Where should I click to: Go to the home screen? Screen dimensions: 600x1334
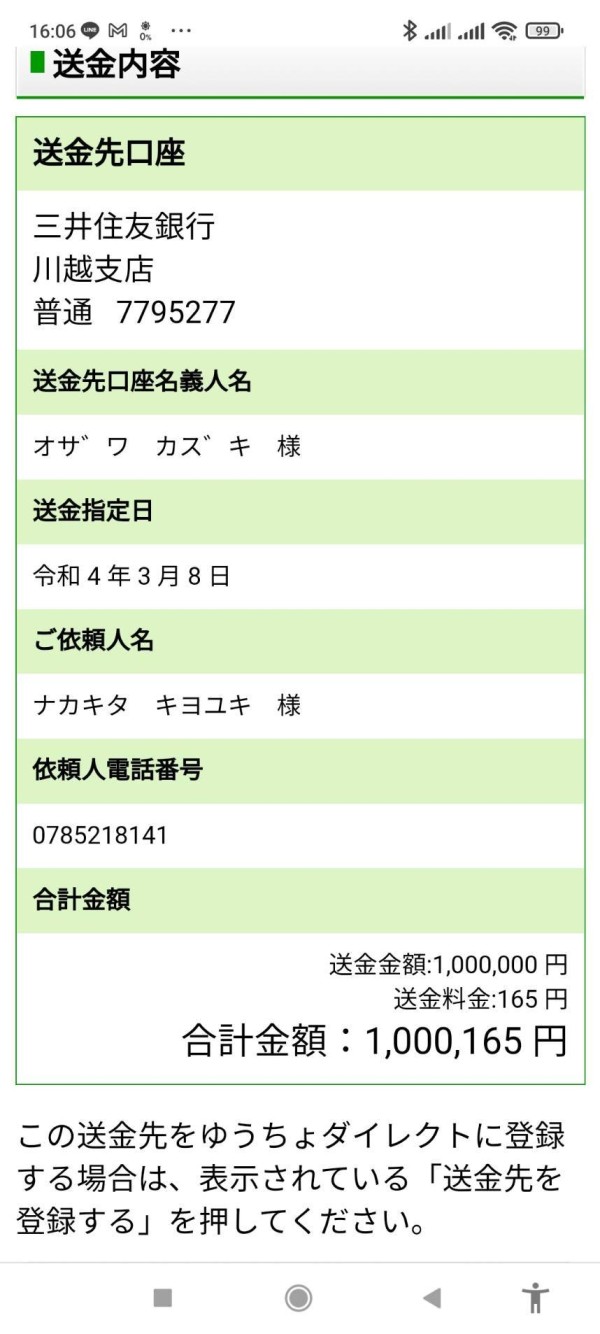(x=298, y=1298)
